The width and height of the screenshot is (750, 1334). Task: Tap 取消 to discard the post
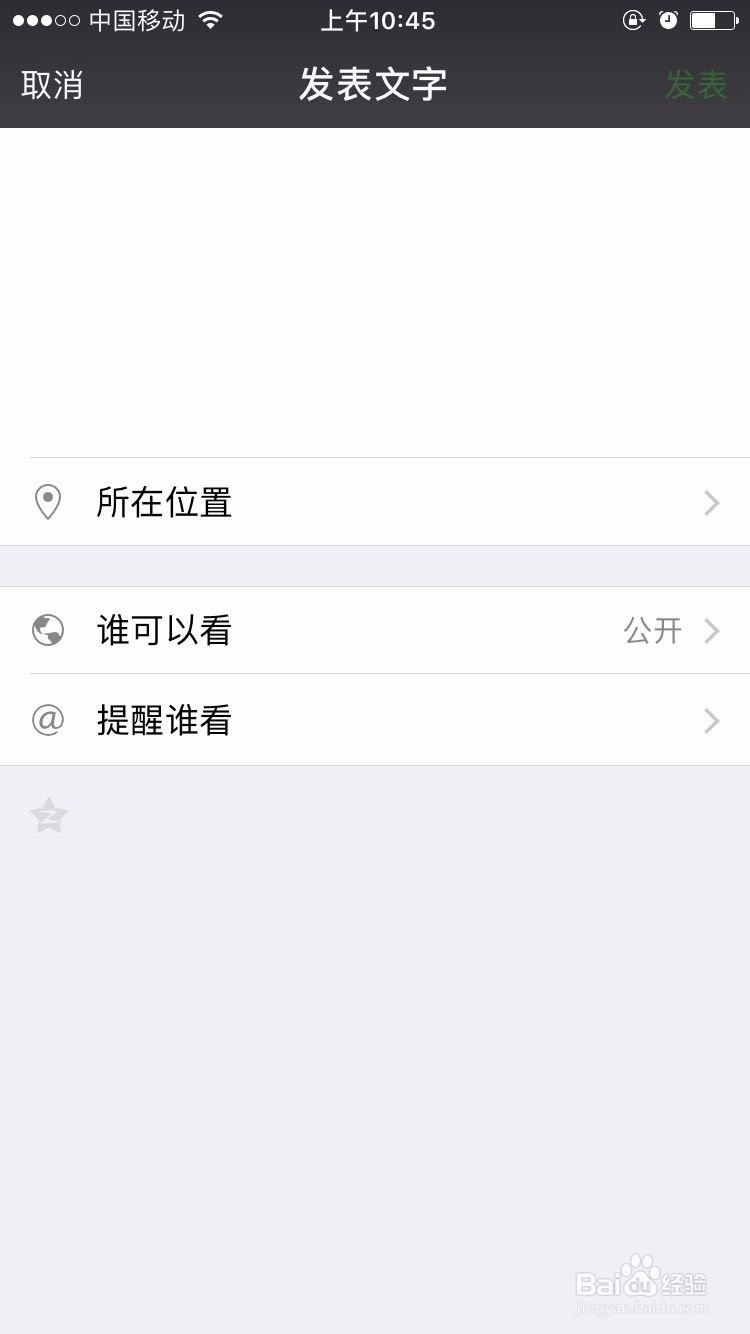tap(52, 85)
